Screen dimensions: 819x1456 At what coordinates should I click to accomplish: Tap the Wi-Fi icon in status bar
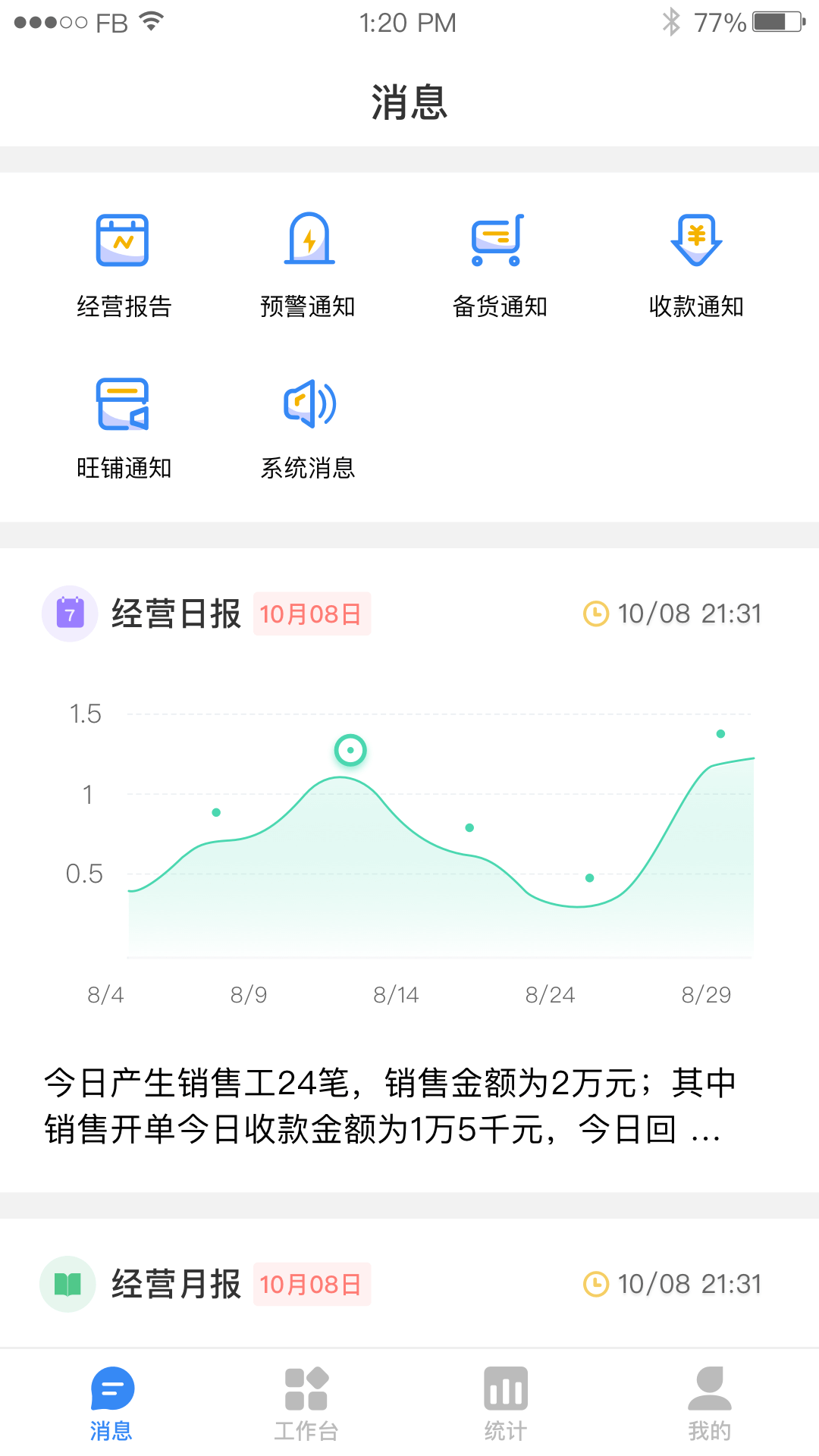(x=151, y=22)
